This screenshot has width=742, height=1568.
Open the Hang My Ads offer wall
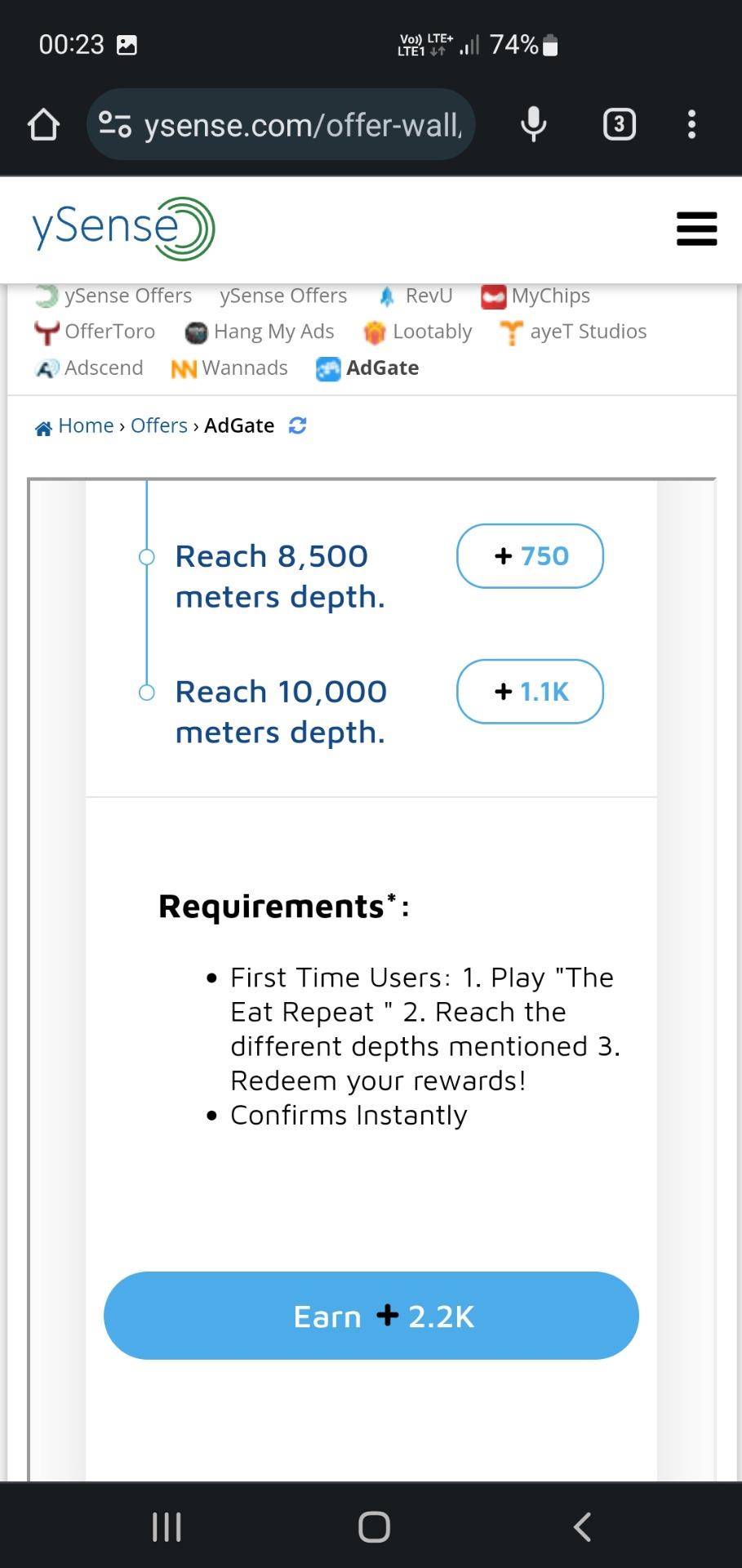click(260, 332)
